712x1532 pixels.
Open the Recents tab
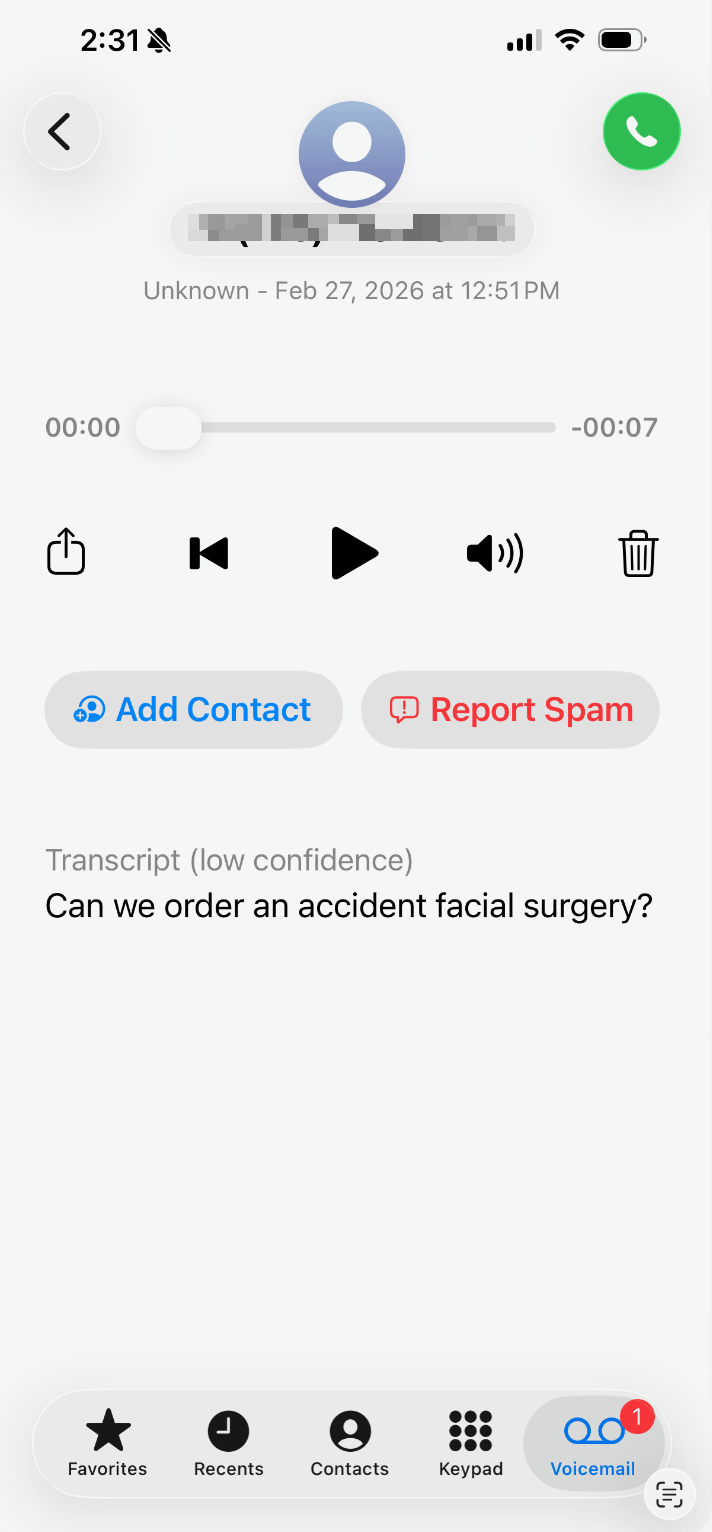tap(229, 1443)
